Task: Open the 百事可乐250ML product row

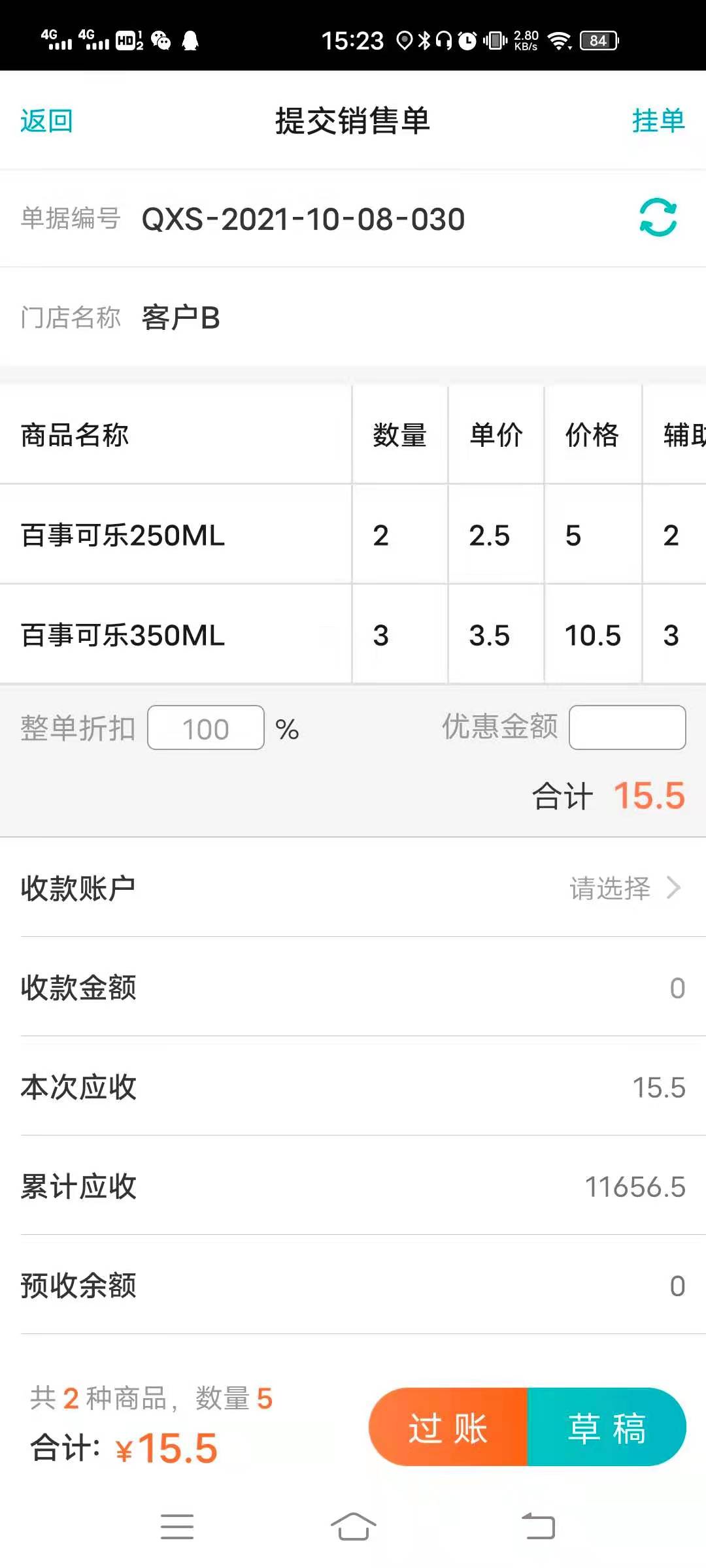Action: coord(123,536)
